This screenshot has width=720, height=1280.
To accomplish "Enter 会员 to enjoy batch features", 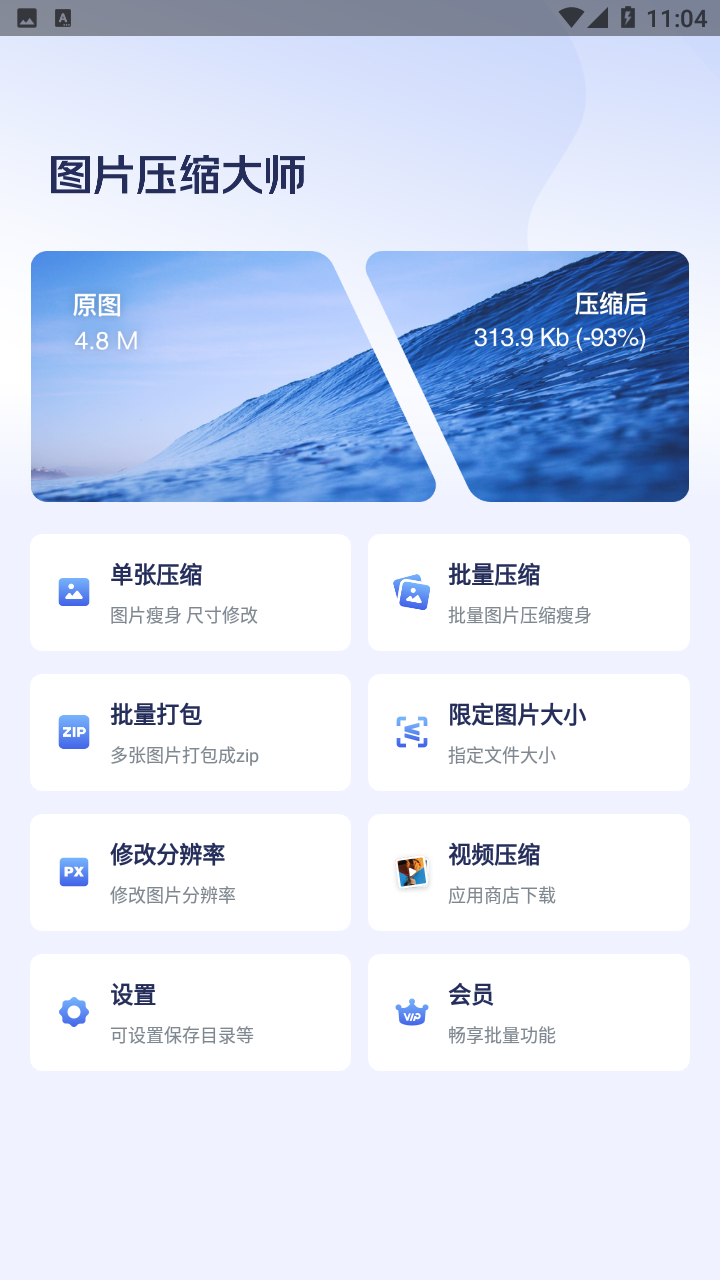I will point(528,1011).
